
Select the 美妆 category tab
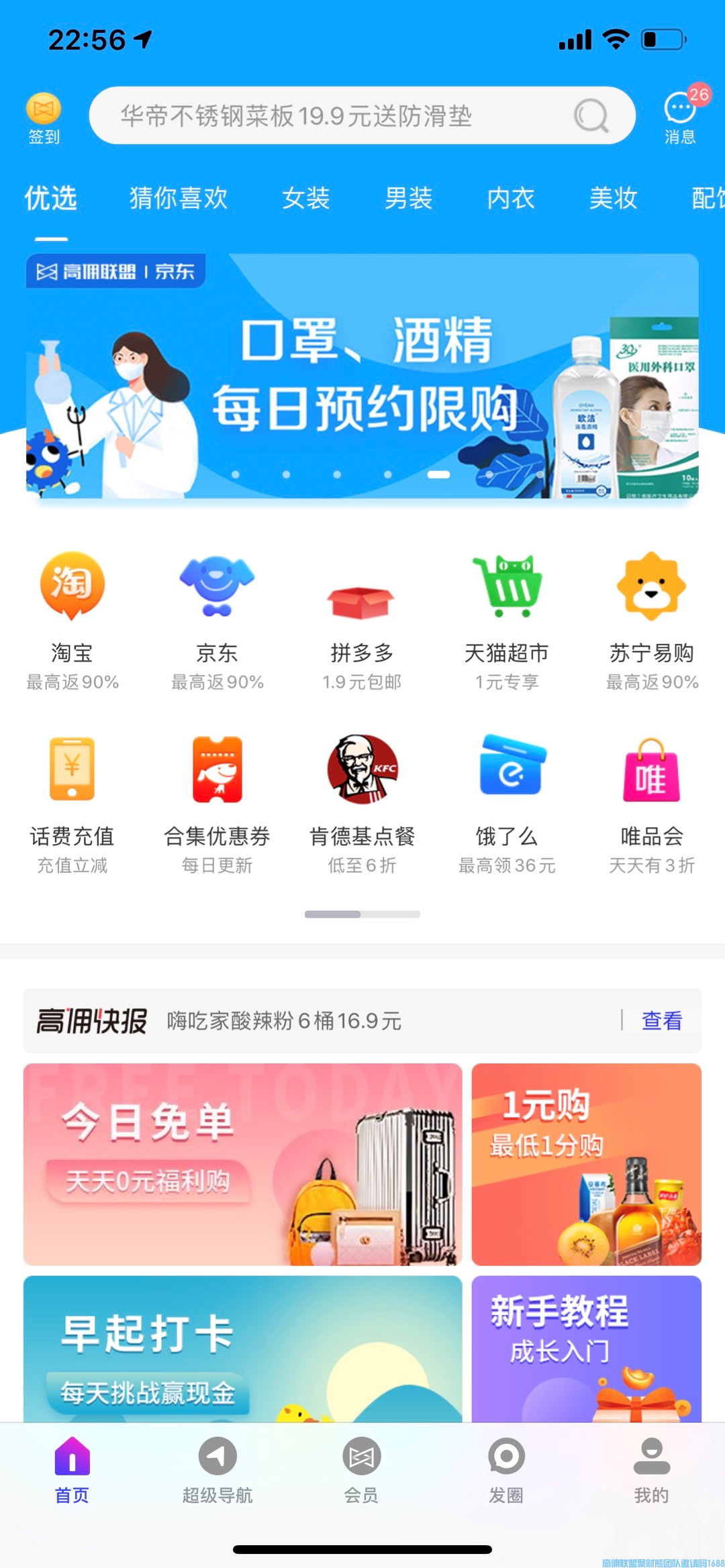613,198
